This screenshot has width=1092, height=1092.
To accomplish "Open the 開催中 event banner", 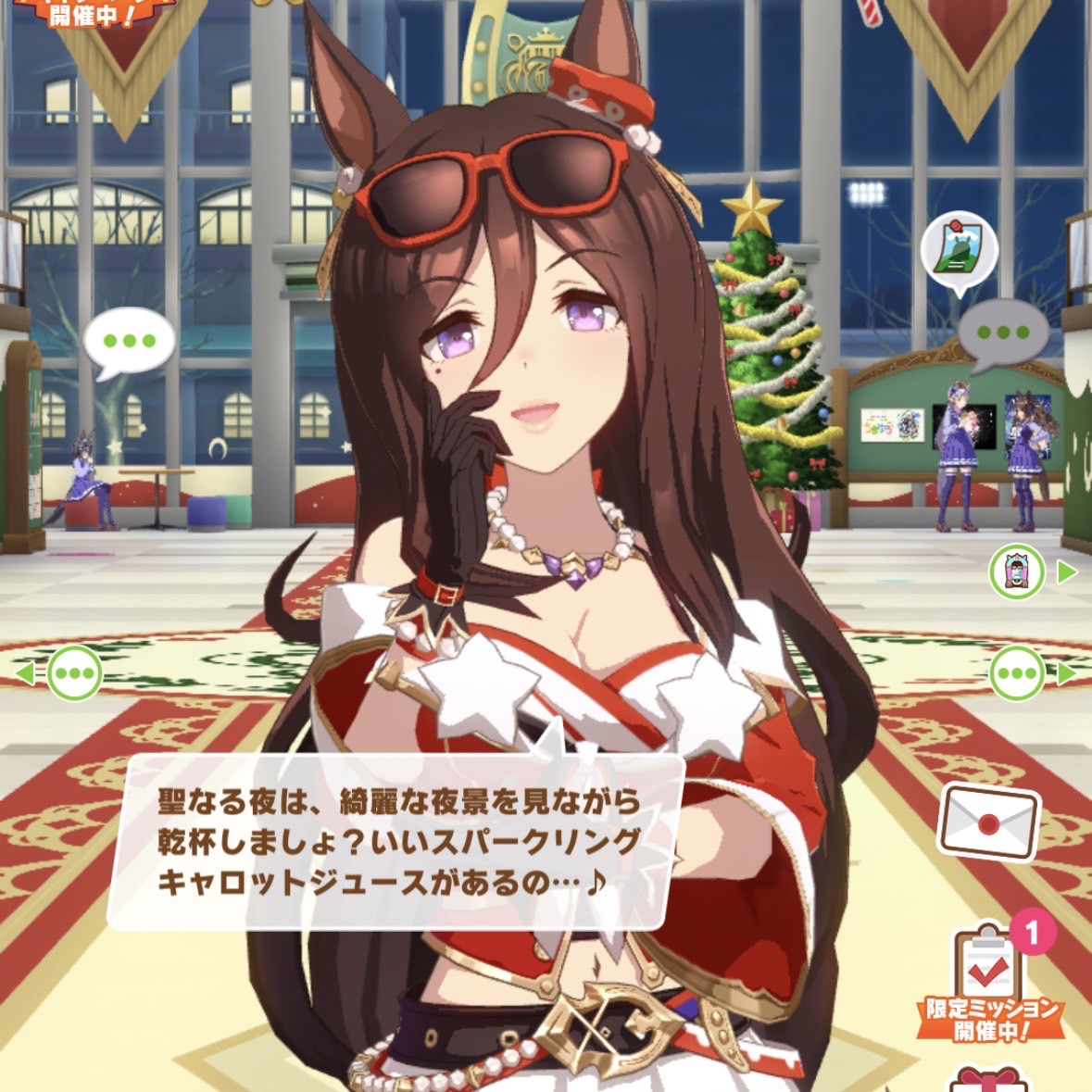I will click(x=88, y=13).
